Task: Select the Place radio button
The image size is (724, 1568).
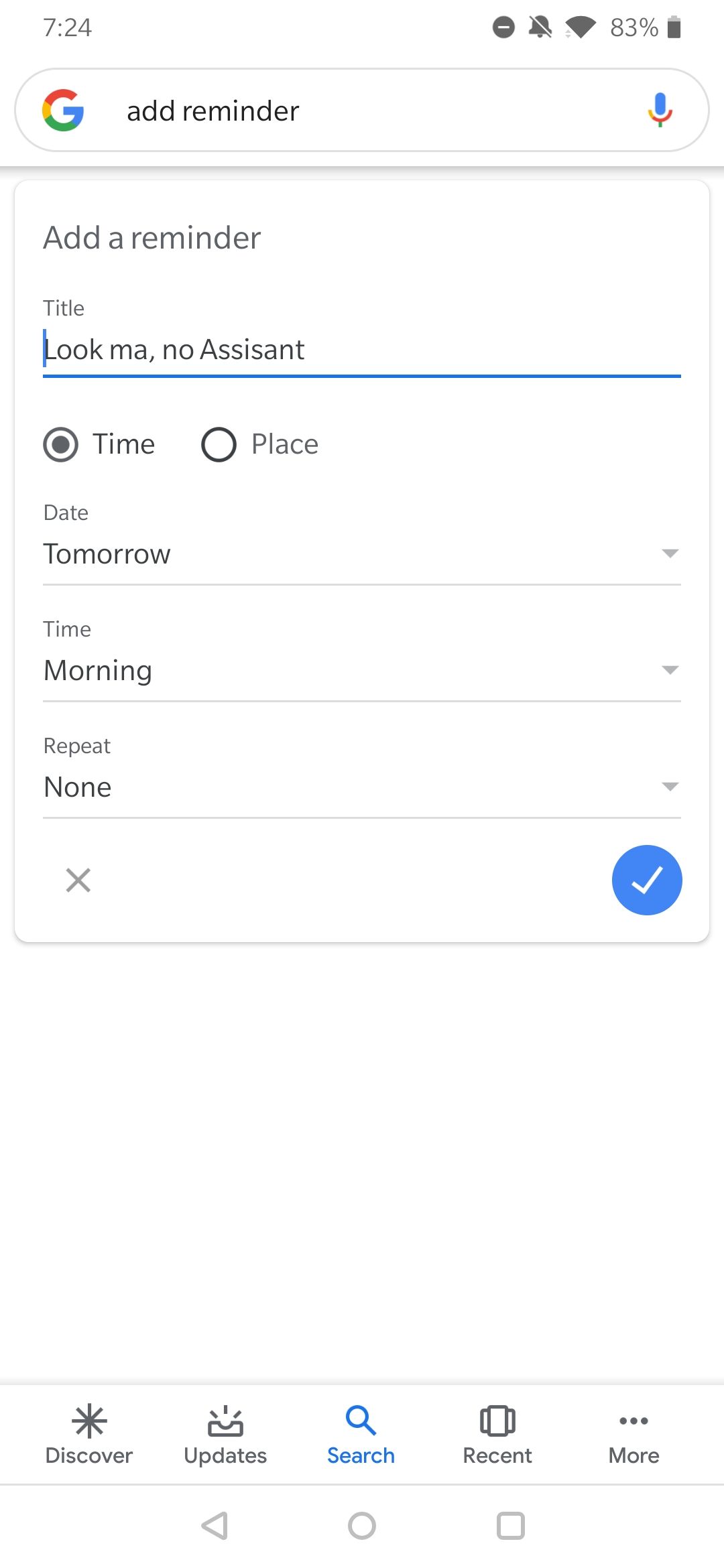Action: point(218,444)
